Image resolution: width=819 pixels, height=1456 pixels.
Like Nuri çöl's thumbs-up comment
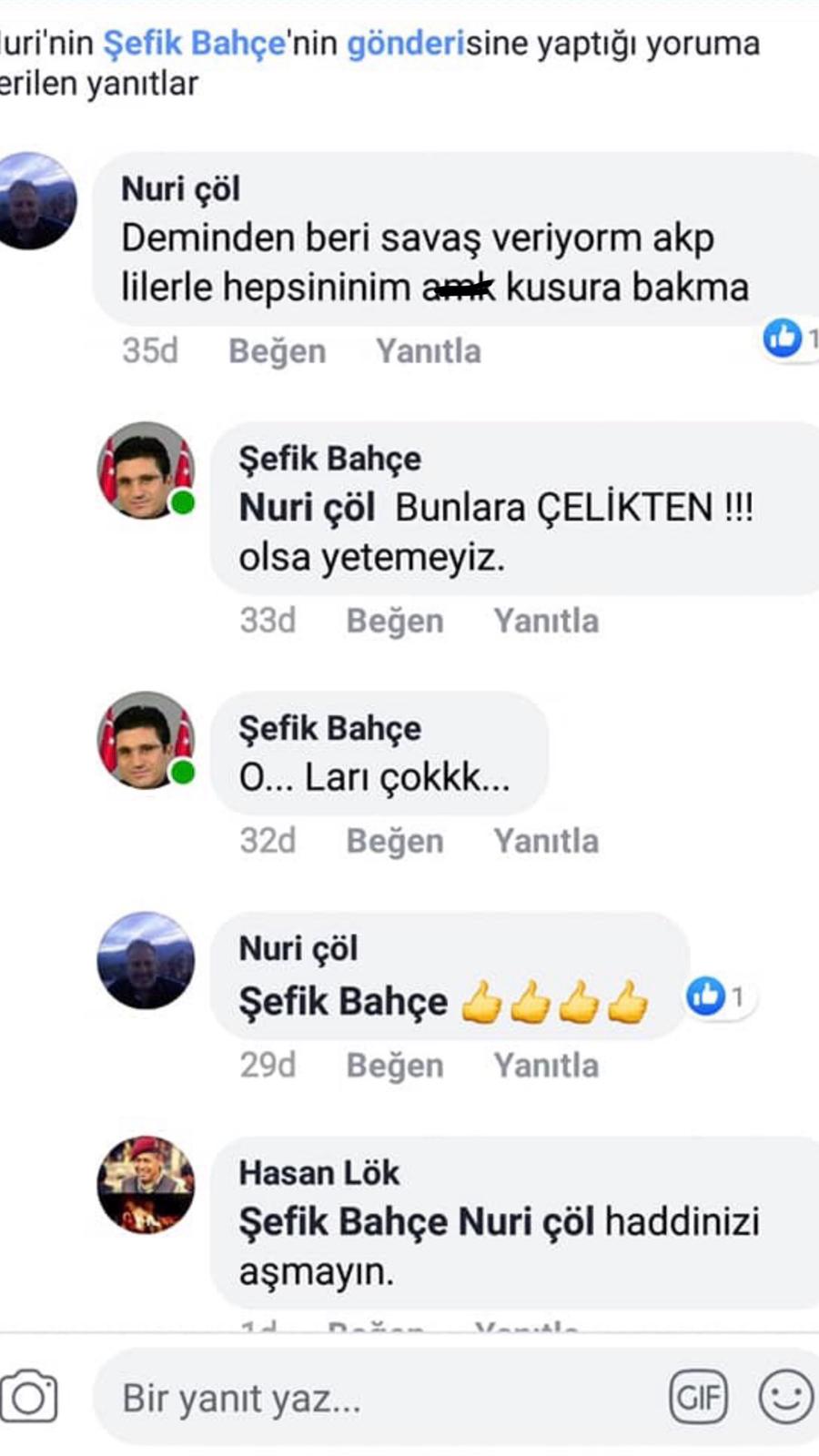[x=394, y=1066]
